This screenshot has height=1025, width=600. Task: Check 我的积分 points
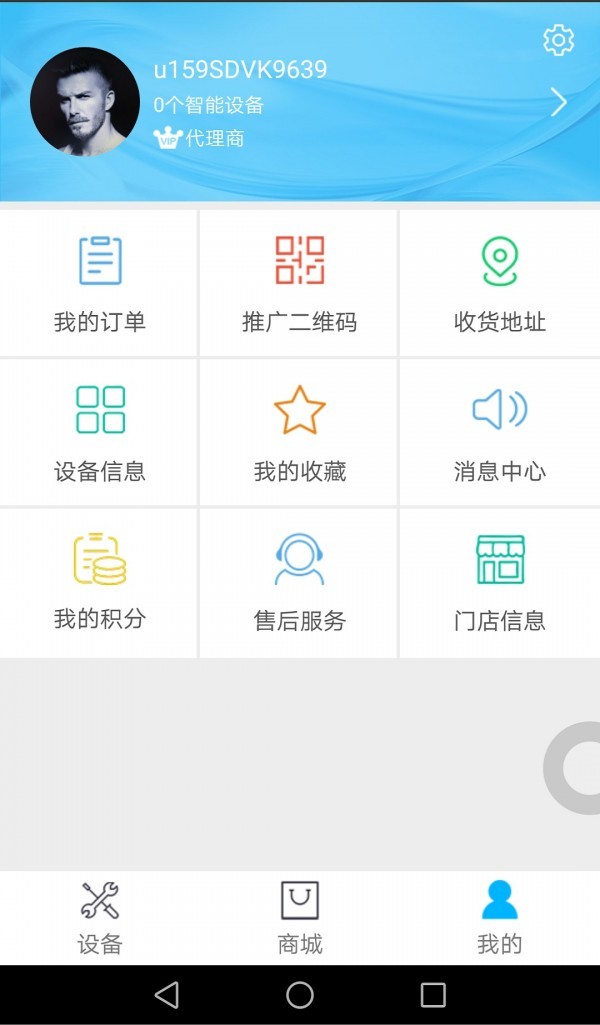pyautogui.click(x=99, y=582)
